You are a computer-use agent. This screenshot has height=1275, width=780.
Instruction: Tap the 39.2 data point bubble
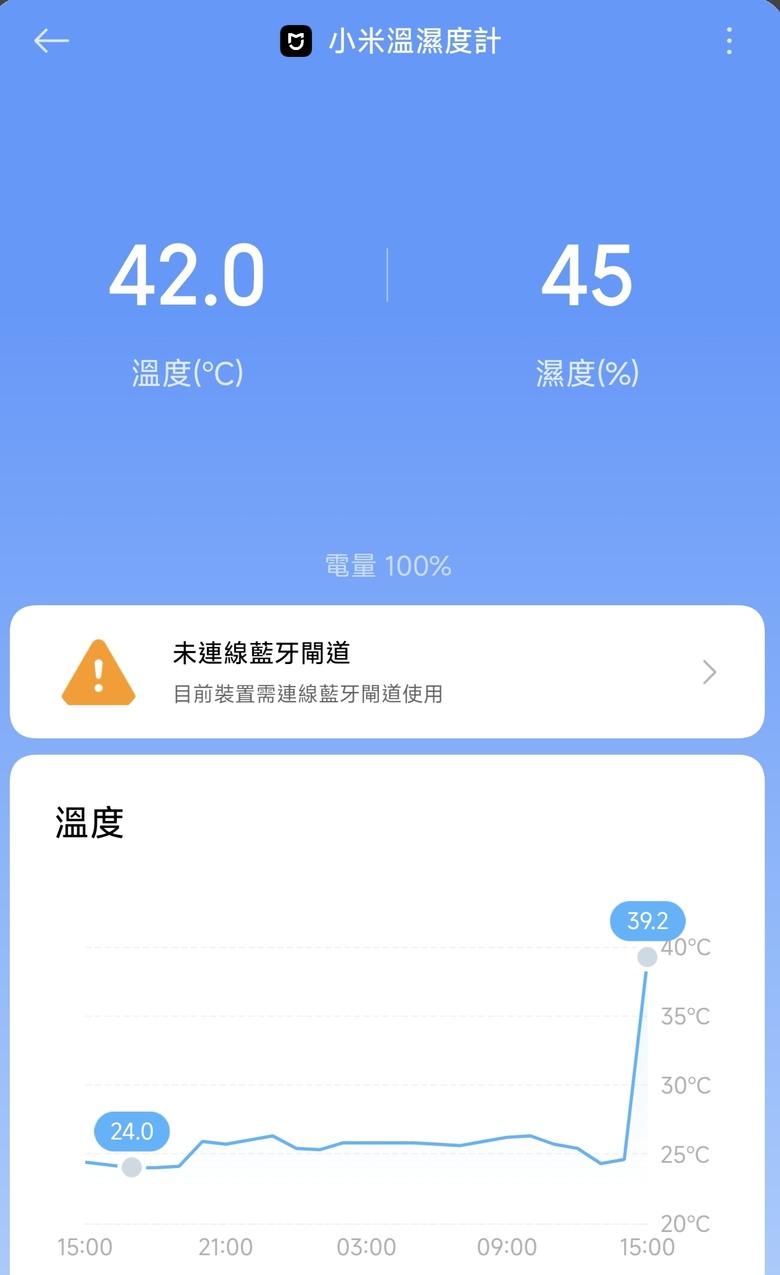(x=646, y=921)
